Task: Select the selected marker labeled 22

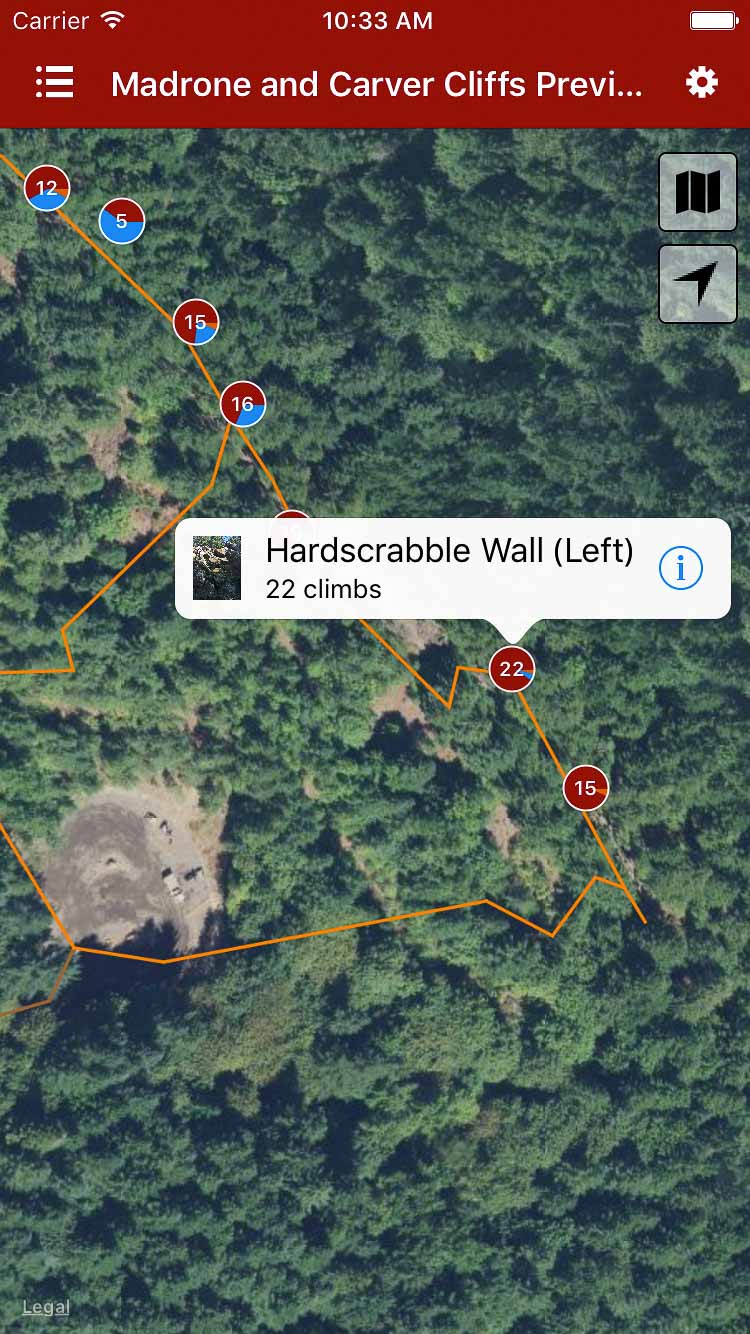Action: [x=511, y=669]
